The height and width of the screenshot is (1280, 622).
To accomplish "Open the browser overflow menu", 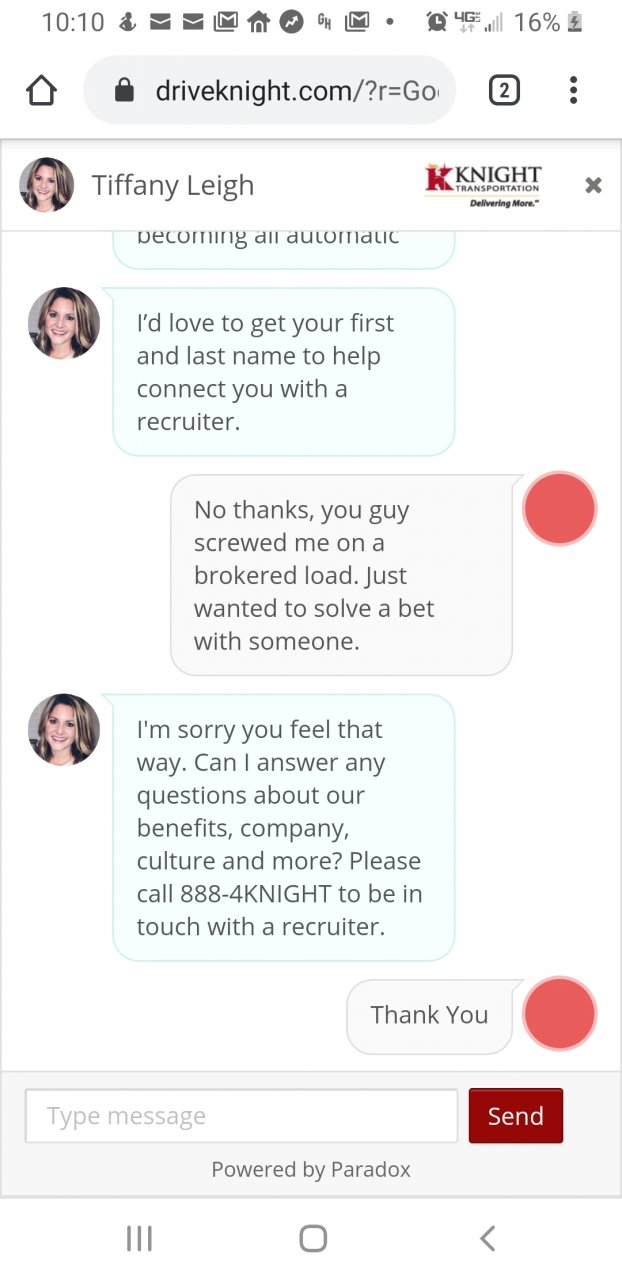I will pos(573,91).
